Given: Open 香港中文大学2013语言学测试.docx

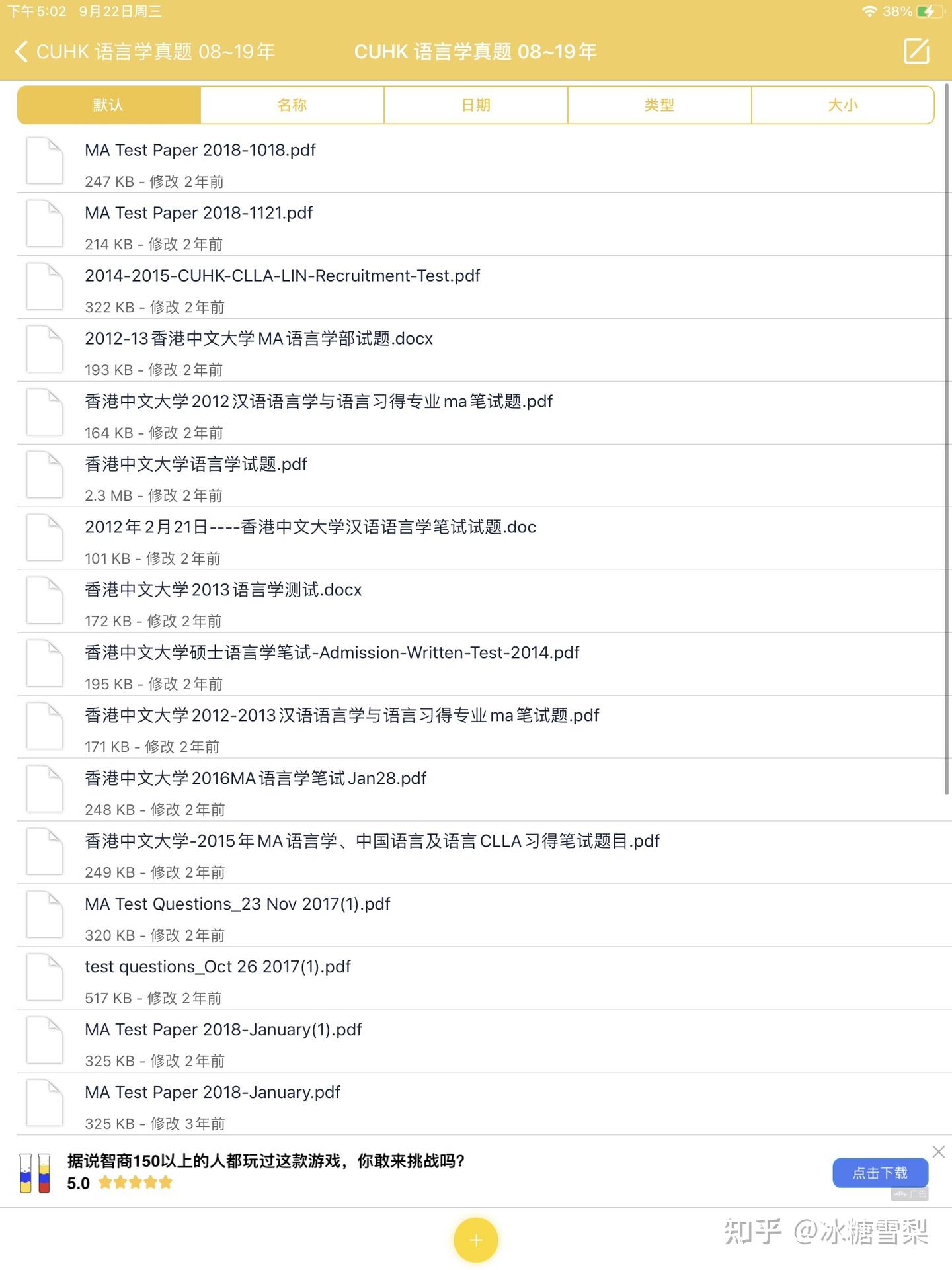Looking at the screenshot, I should coord(223,591).
